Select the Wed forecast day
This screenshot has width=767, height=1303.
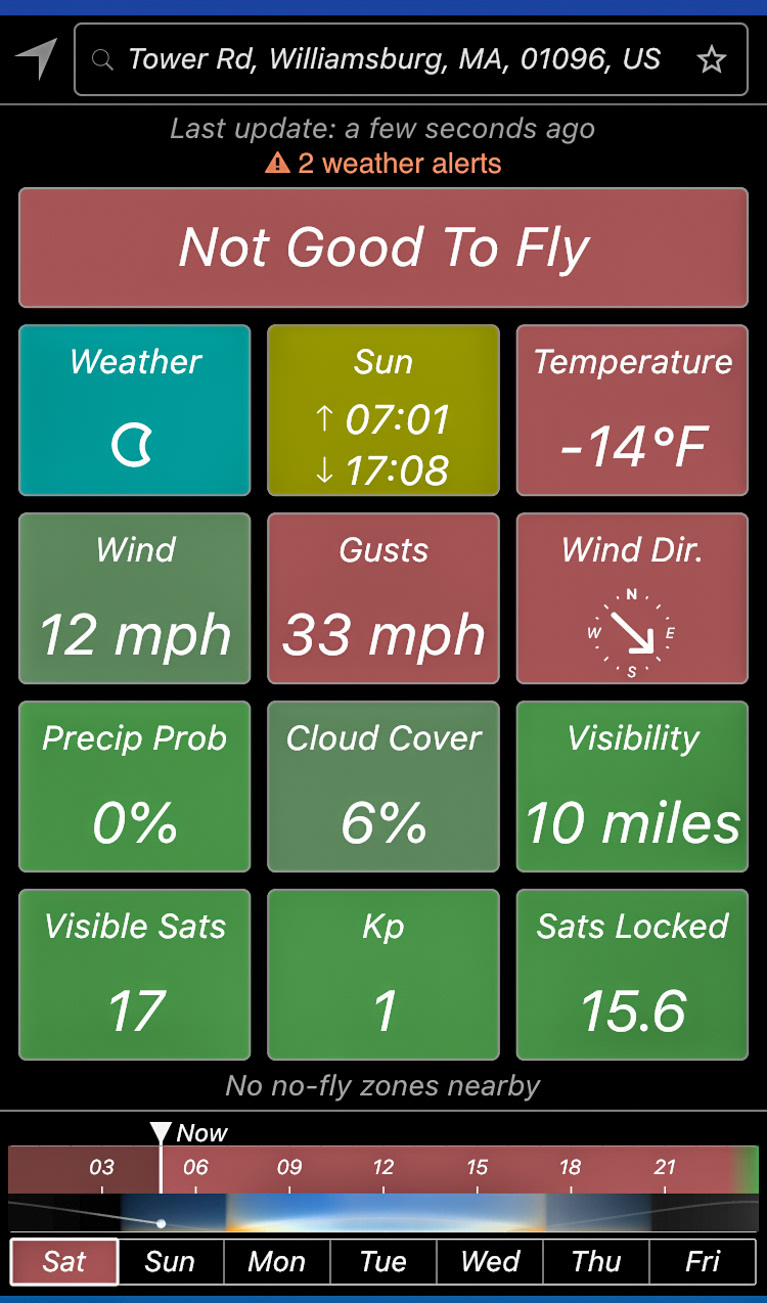pos(490,1261)
